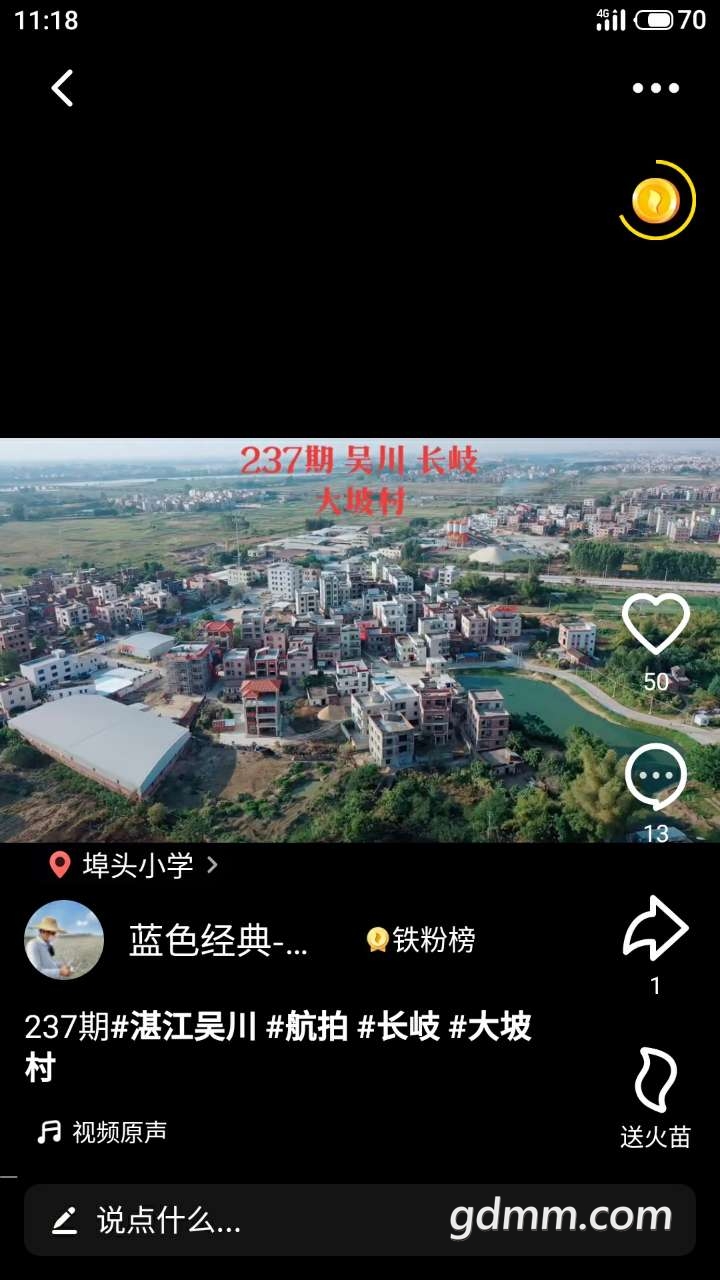
Task: Open the three-dot overflow menu
Action: click(x=656, y=88)
